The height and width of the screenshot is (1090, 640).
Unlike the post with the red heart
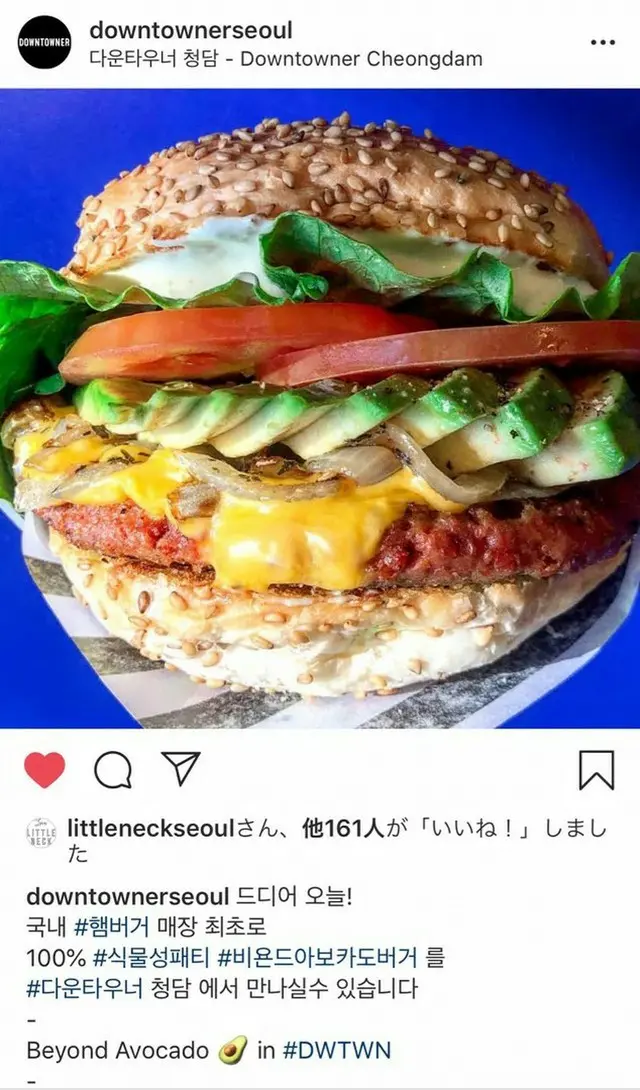click(x=44, y=770)
